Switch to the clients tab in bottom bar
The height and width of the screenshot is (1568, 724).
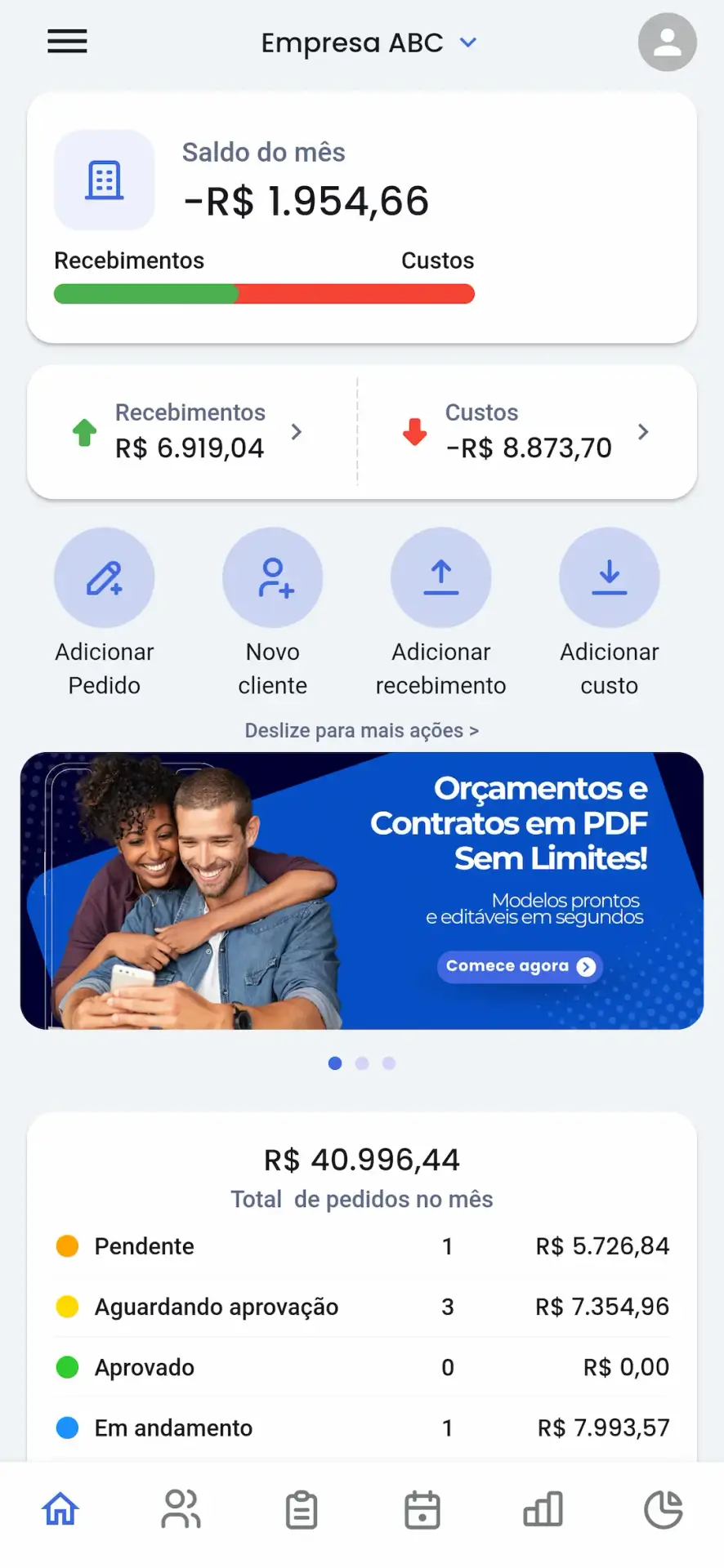(x=181, y=1509)
